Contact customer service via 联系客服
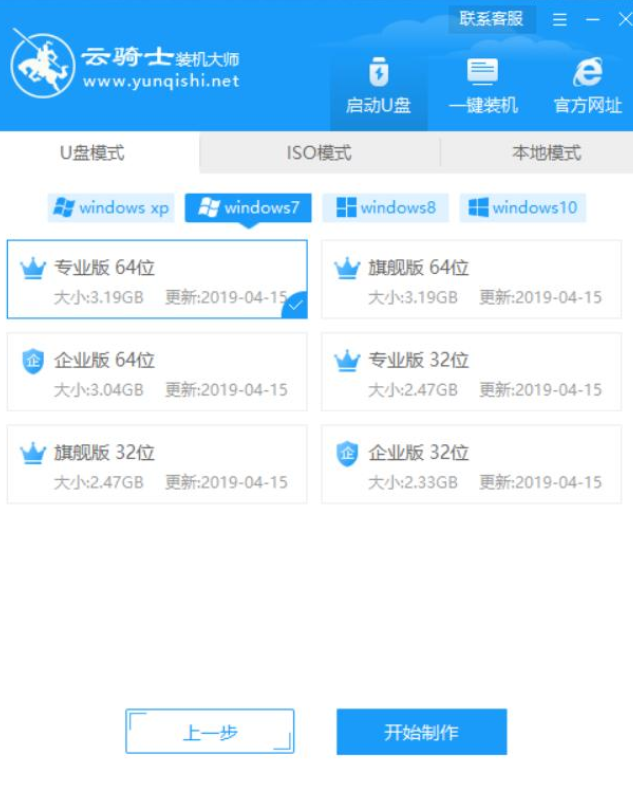 point(491,19)
